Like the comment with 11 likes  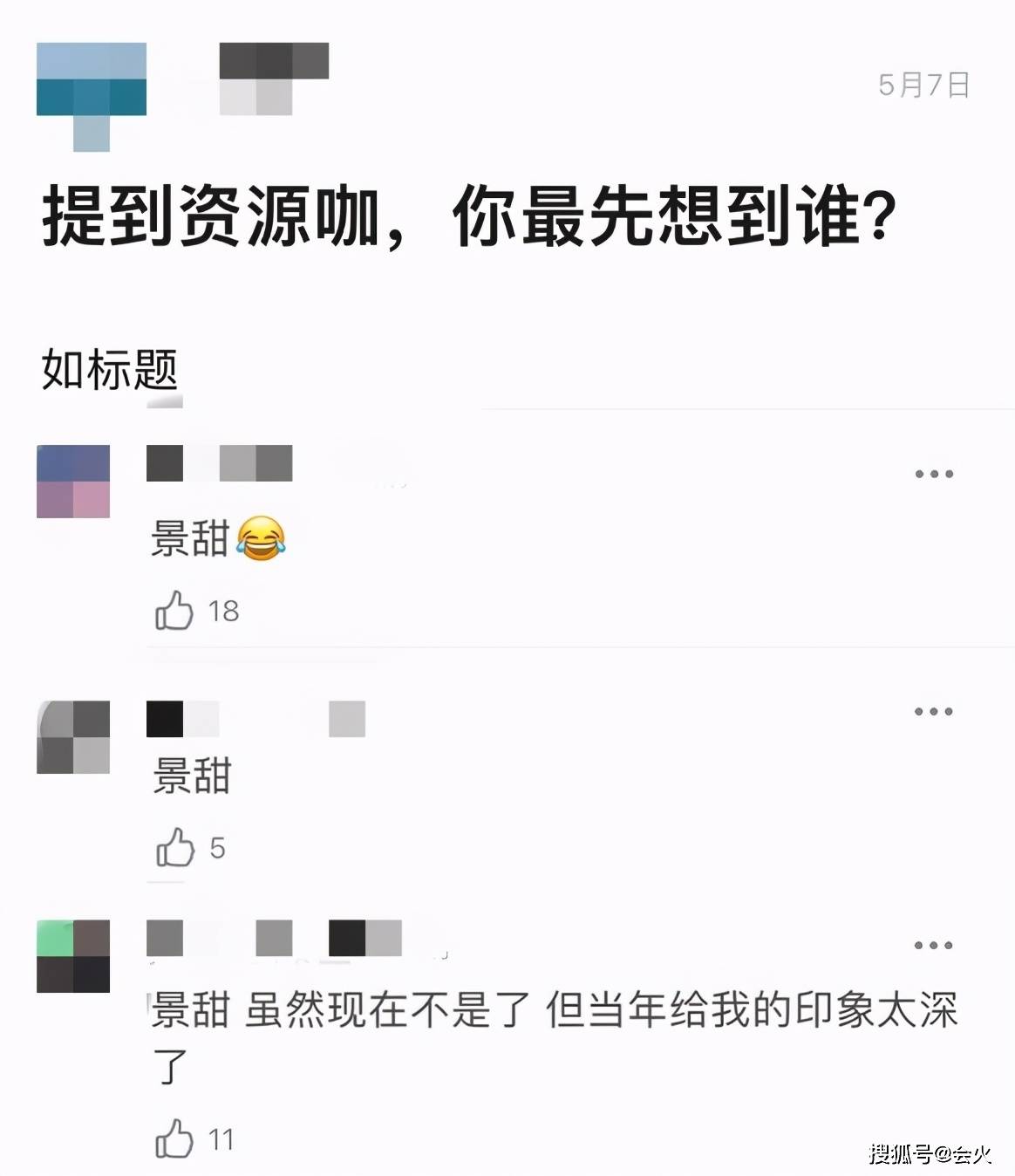pyautogui.click(x=174, y=1138)
